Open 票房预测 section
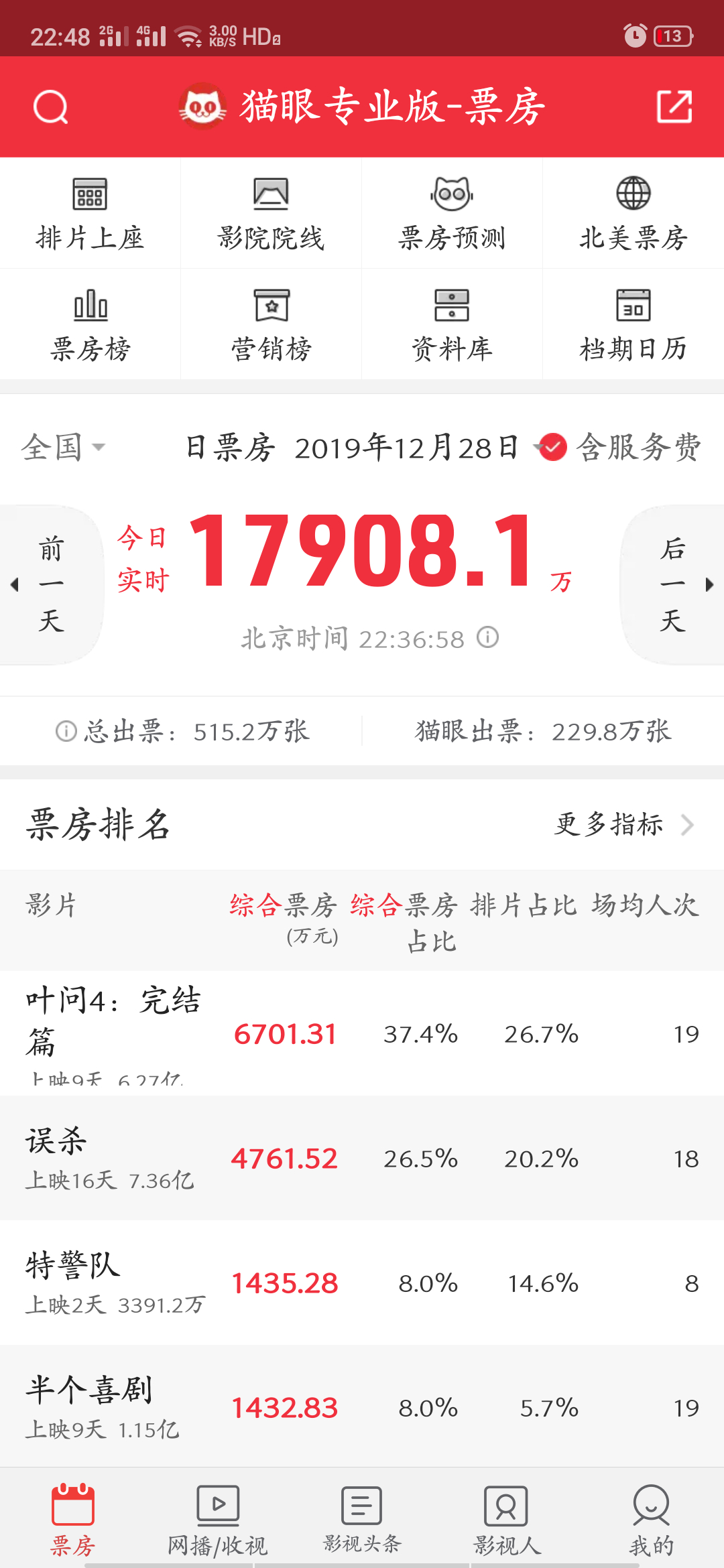724x1568 pixels. point(452,214)
